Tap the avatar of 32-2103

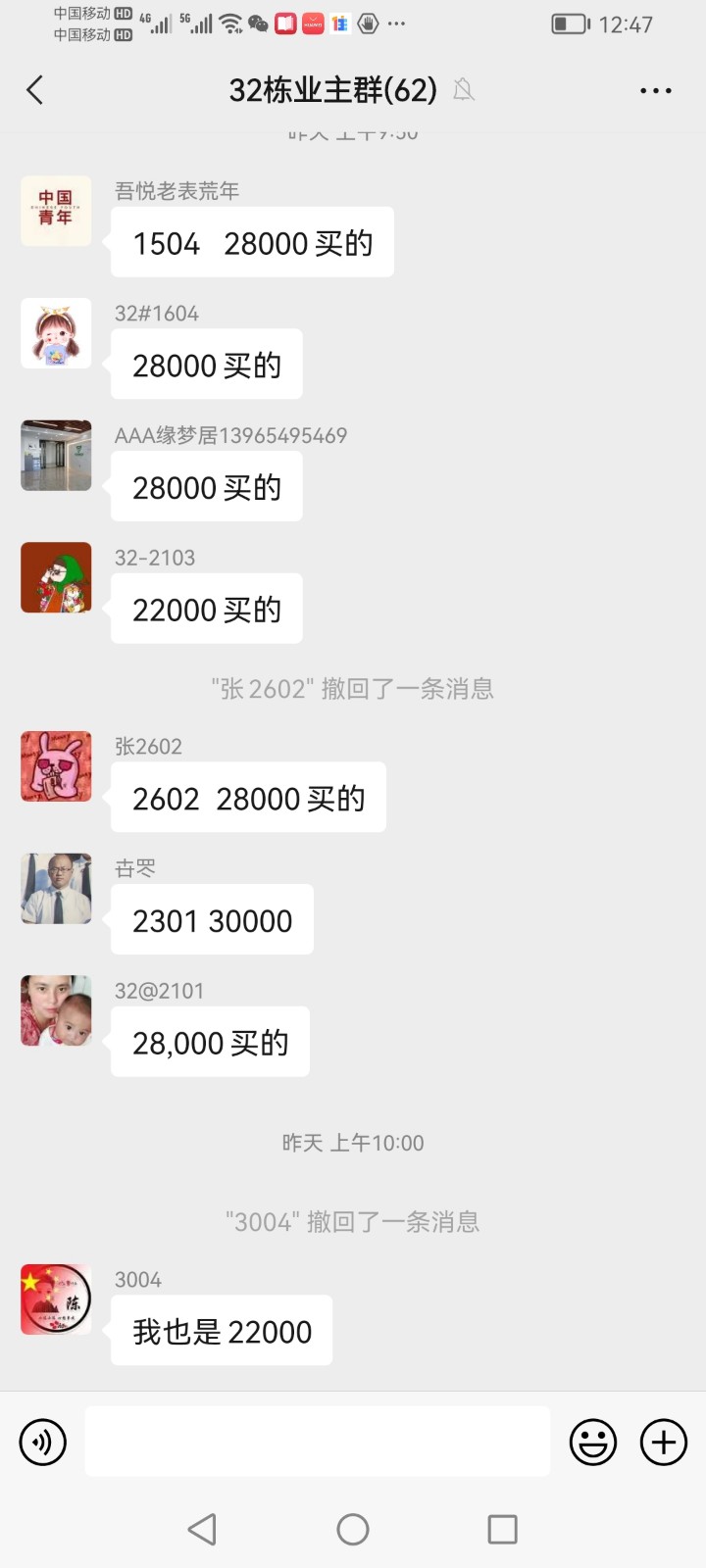tap(56, 577)
